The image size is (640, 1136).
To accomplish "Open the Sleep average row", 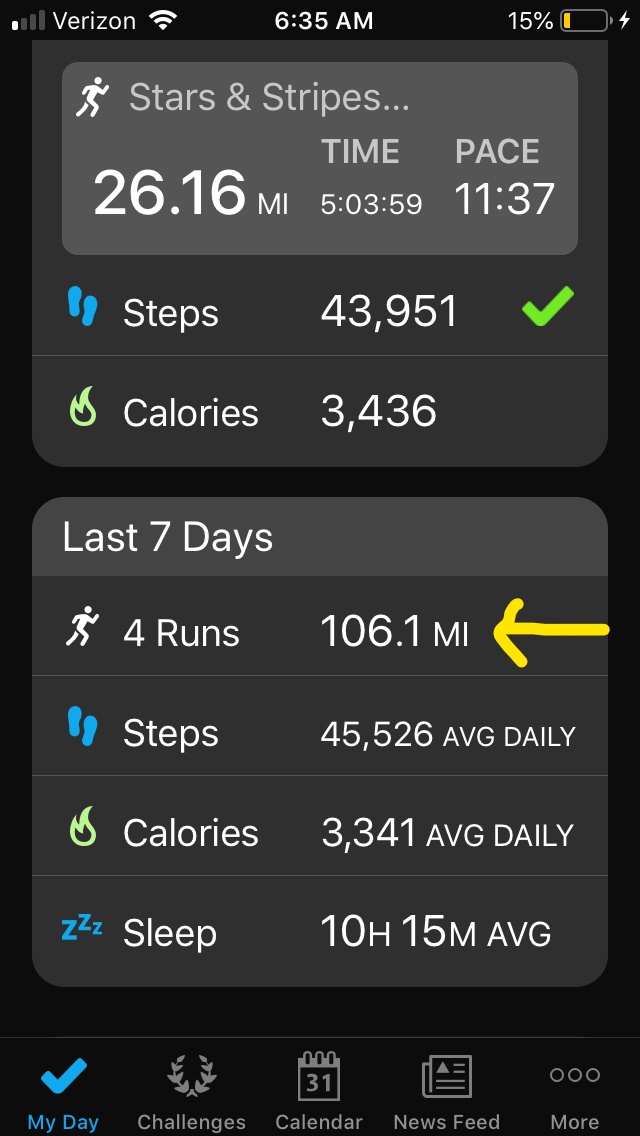I will (x=320, y=931).
